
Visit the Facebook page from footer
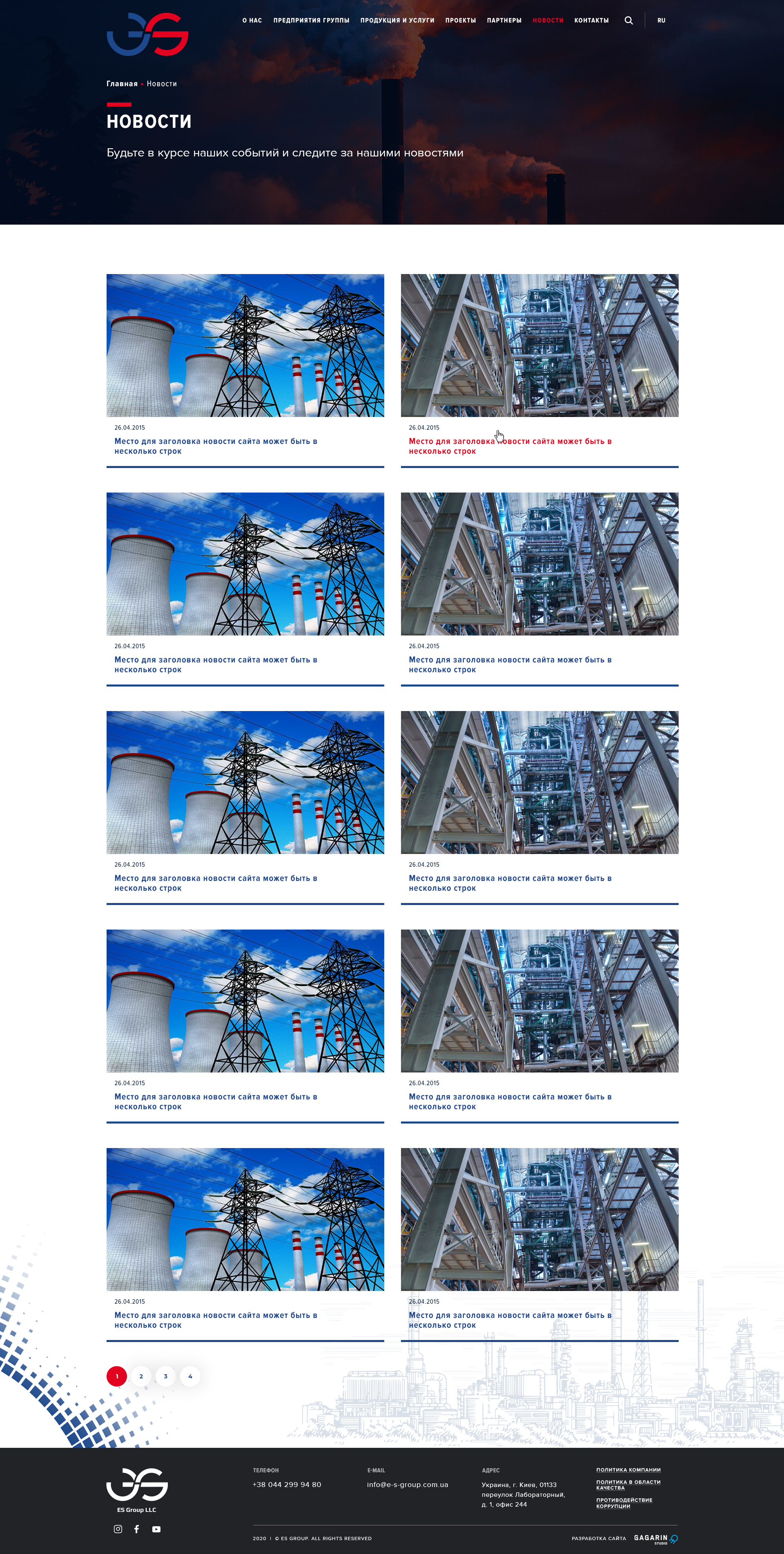[x=137, y=1529]
